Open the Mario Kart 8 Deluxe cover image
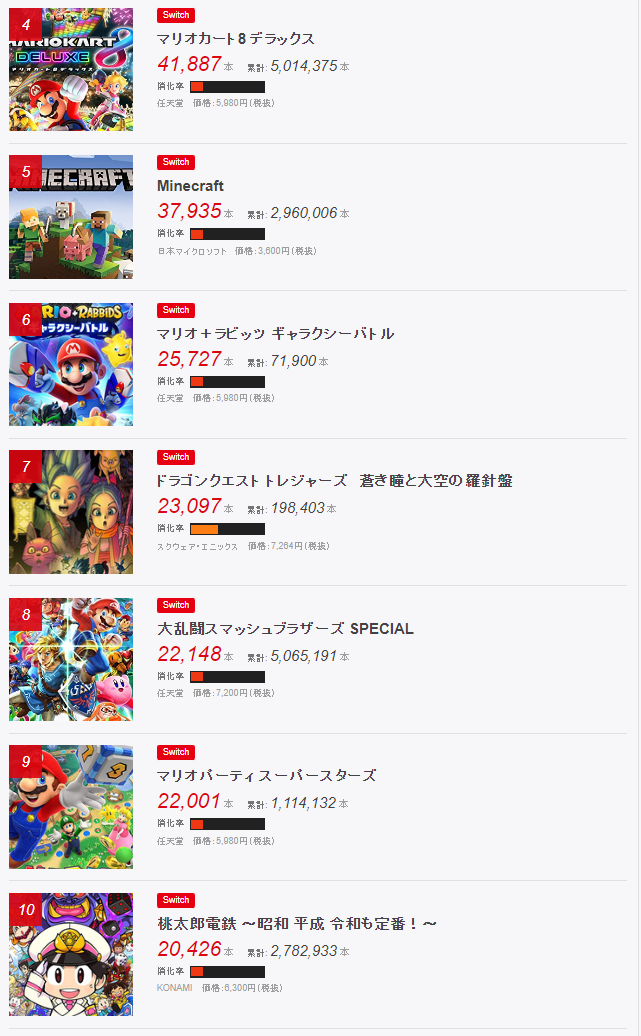641x1036 pixels. [x=71, y=69]
